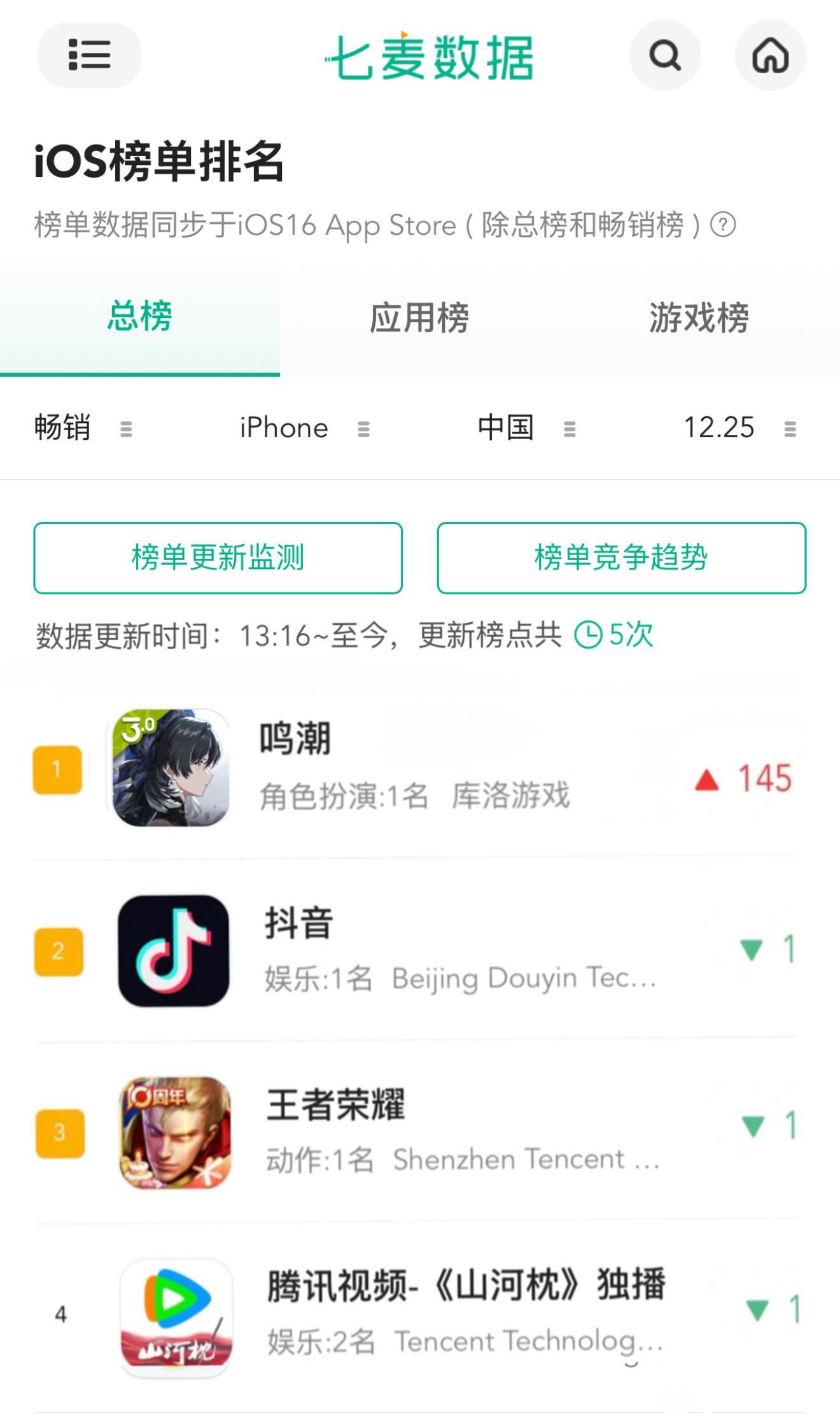Check the 5次 update history link
Viewport: 840px width, 1425px height.
pos(615,635)
